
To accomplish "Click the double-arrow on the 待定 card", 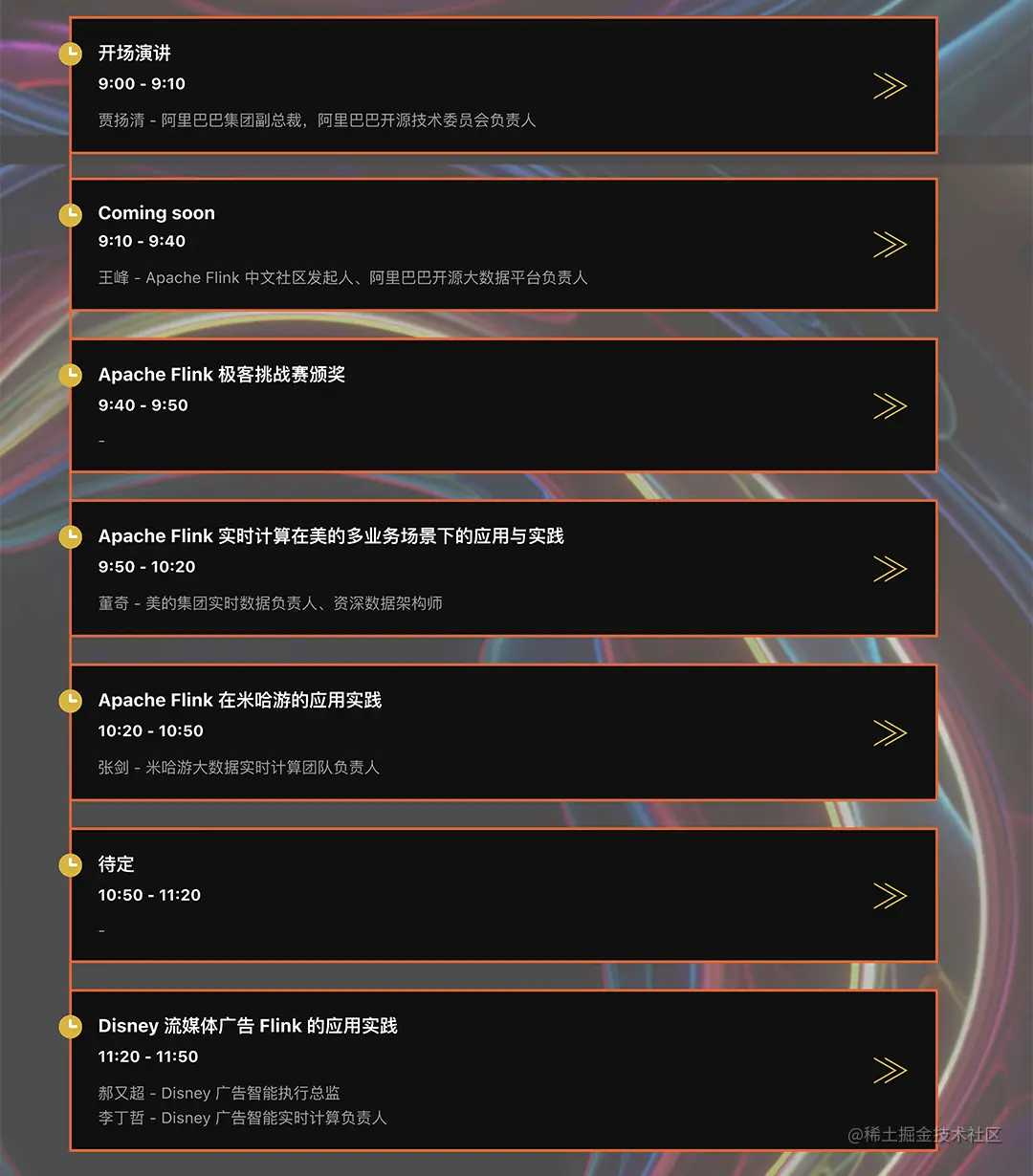I will click(x=890, y=896).
